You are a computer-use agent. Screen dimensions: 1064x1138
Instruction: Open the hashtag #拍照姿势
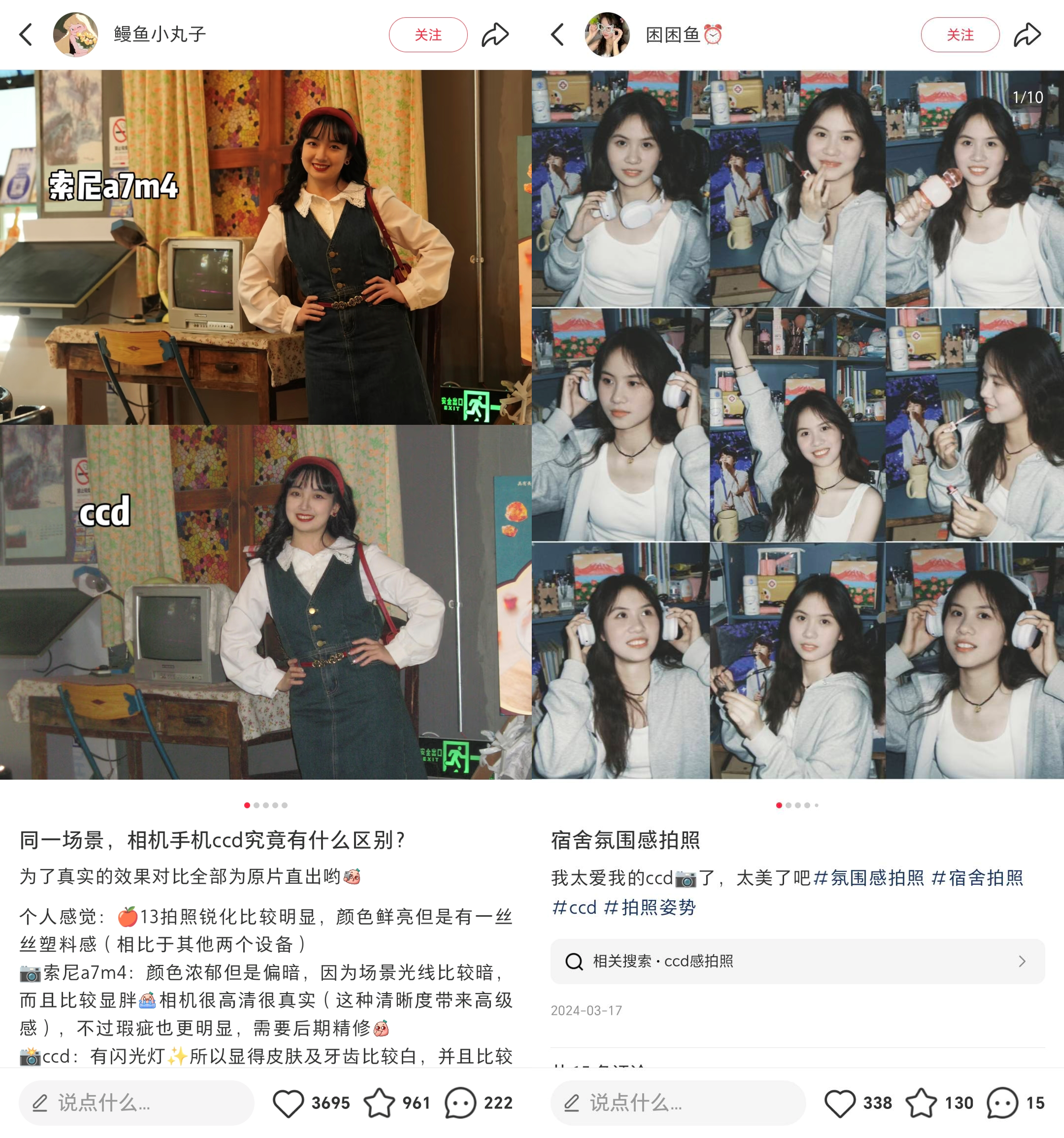click(x=650, y=907)
